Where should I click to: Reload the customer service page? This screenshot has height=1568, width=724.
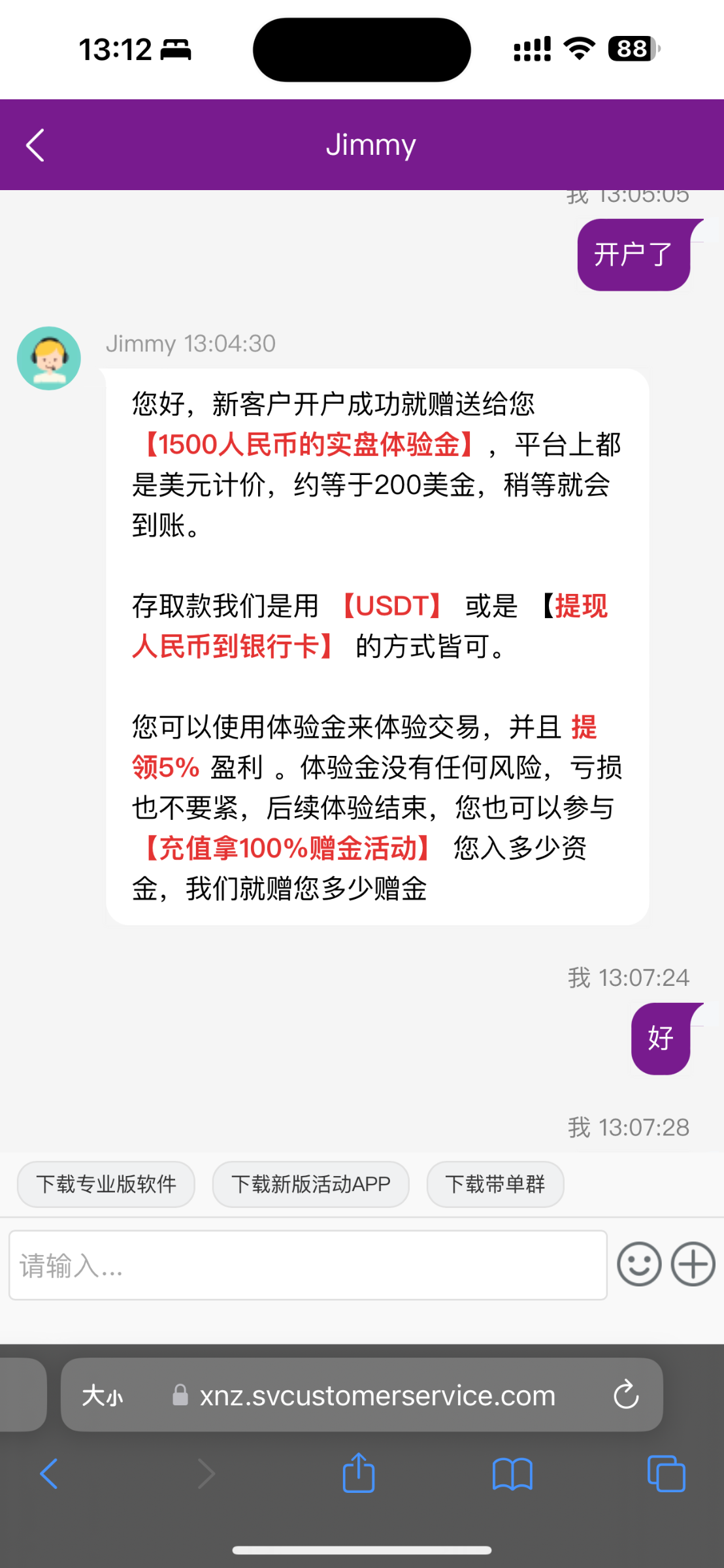click(626, 1395)
